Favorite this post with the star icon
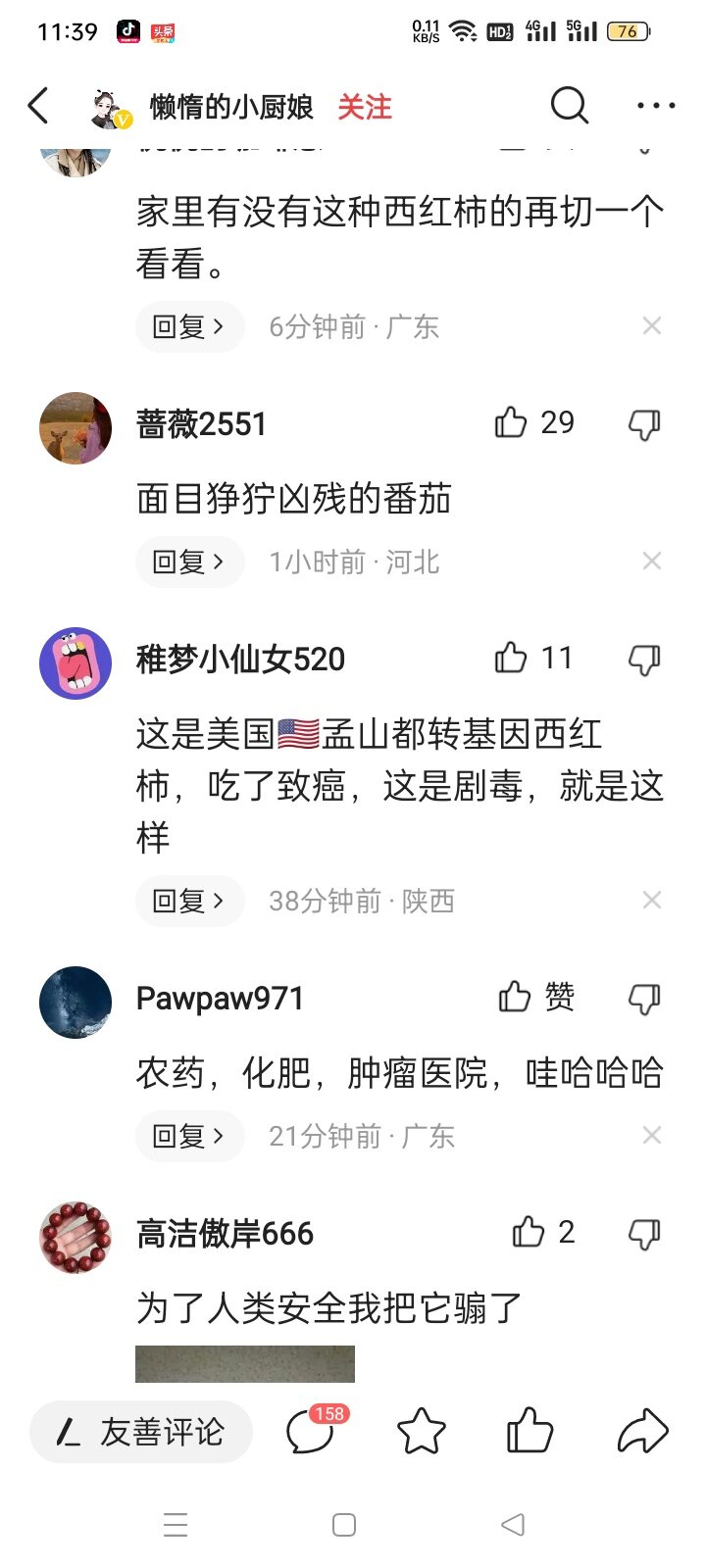 coord(421,1433)
